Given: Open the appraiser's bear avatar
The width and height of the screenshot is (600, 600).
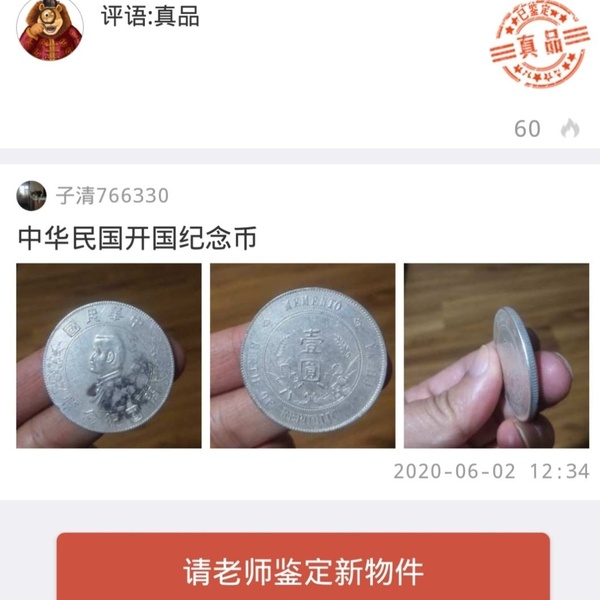Looking at the screenshot, I should pos(50,27).
